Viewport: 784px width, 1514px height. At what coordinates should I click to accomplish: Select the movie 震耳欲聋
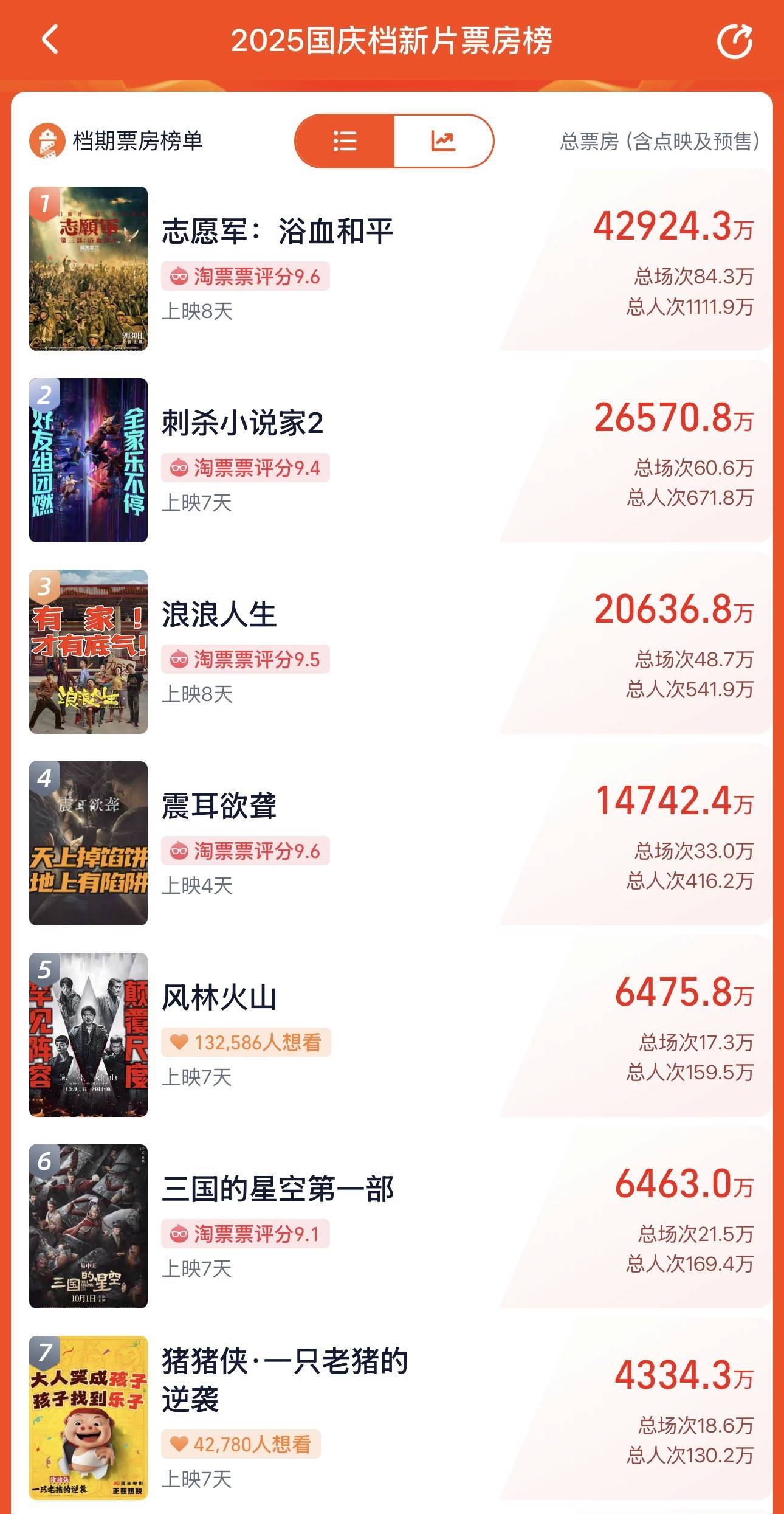[219, 806]
